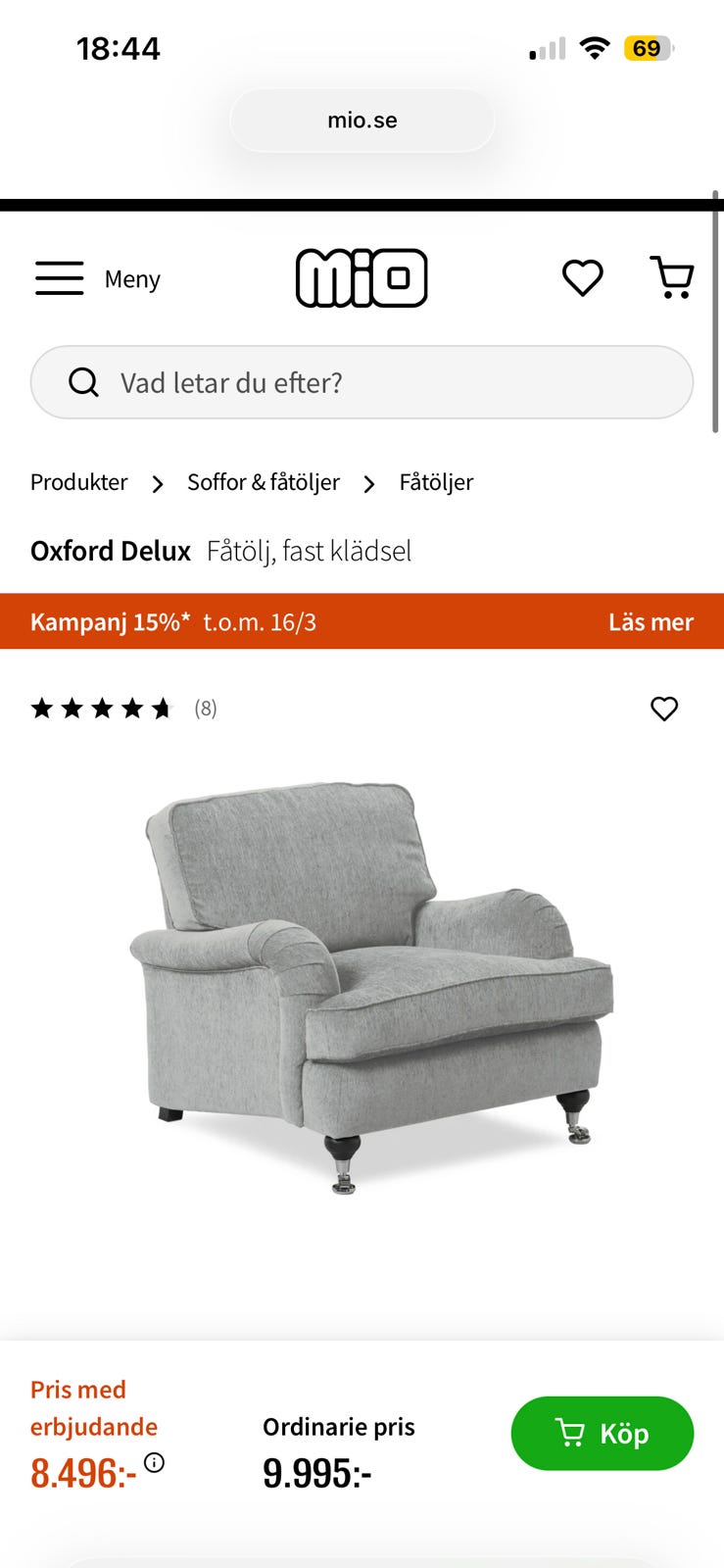Open the Soffor & fåtöljer breadcrumb
This screenshot has height=1568, width=724.
tap(264, 482)
